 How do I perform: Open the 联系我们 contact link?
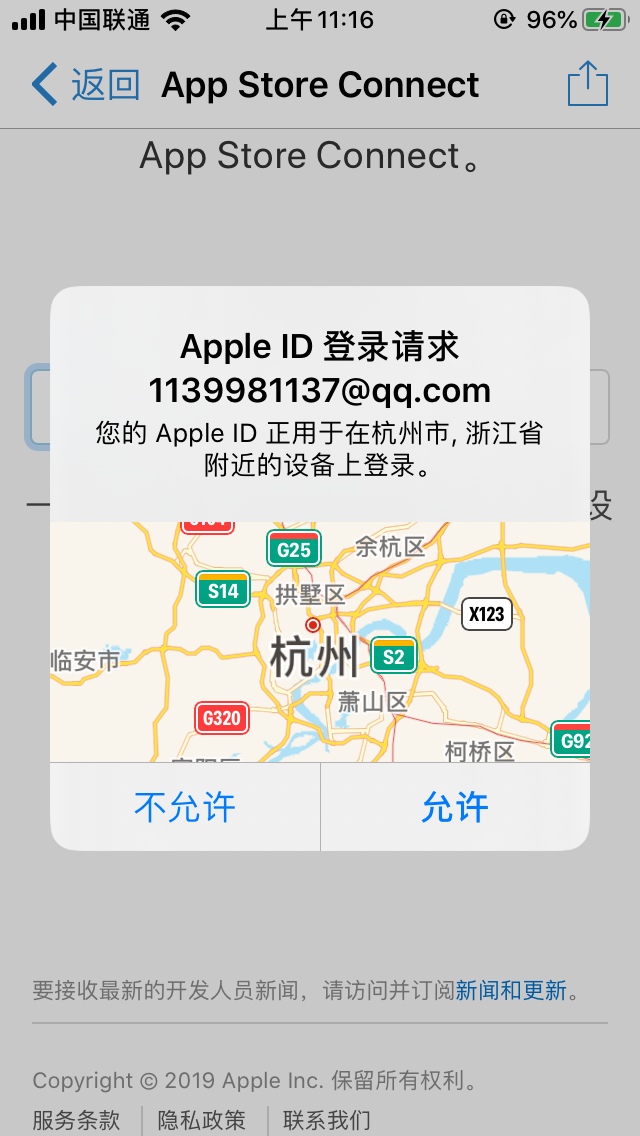tap(326, 1119)
